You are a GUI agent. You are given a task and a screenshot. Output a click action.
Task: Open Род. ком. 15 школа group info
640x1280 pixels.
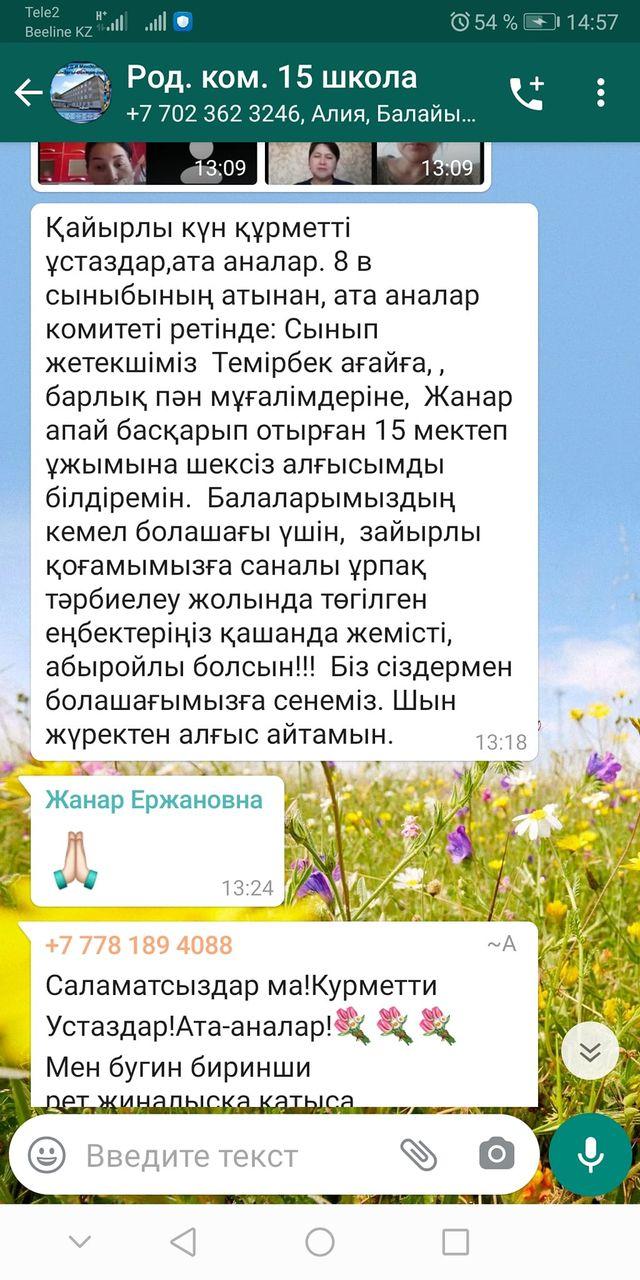[x=300, y=93]
